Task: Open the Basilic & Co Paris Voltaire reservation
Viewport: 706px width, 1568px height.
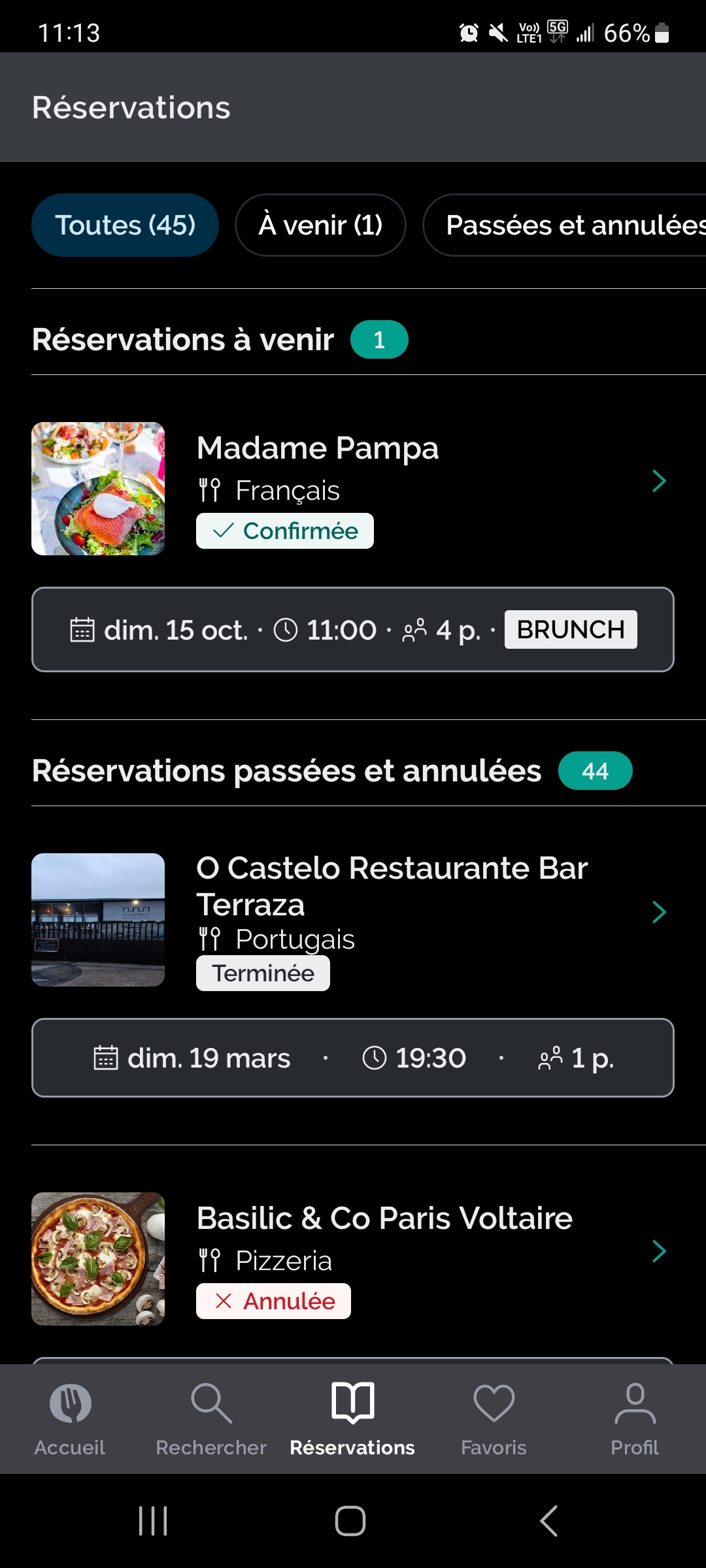Action: (x=353, y=1258)
